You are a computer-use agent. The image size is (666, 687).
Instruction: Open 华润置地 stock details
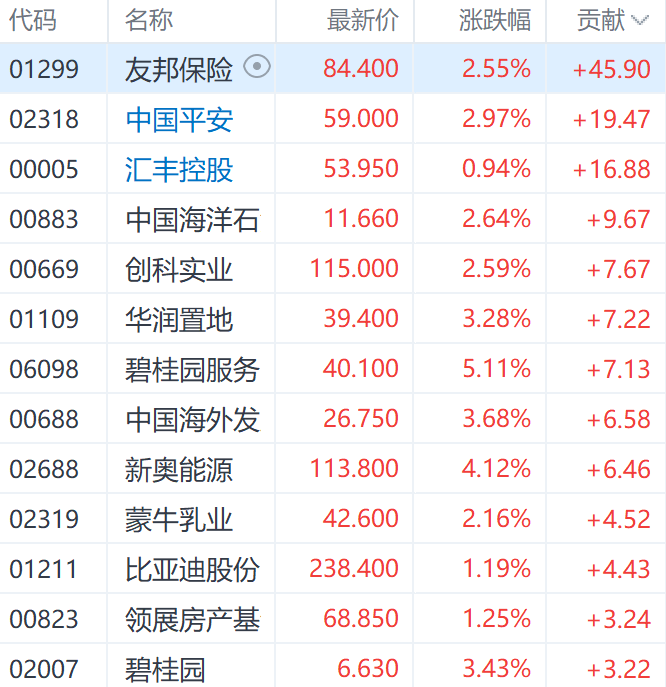click(179, 319)
